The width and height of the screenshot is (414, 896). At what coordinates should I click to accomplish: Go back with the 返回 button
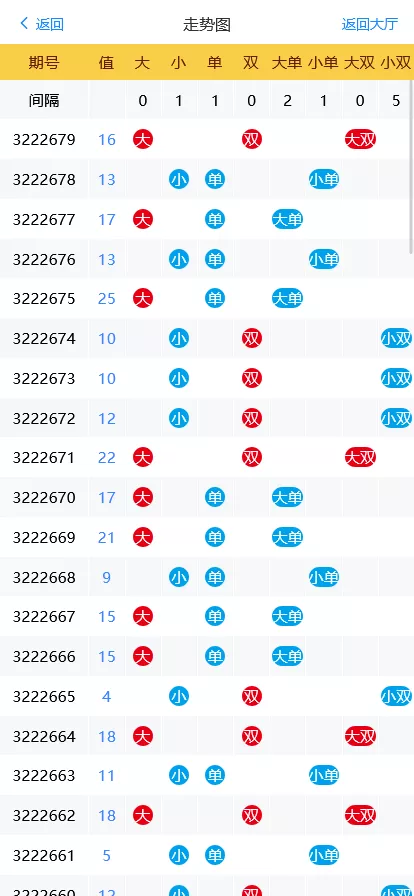click(42, 24)
